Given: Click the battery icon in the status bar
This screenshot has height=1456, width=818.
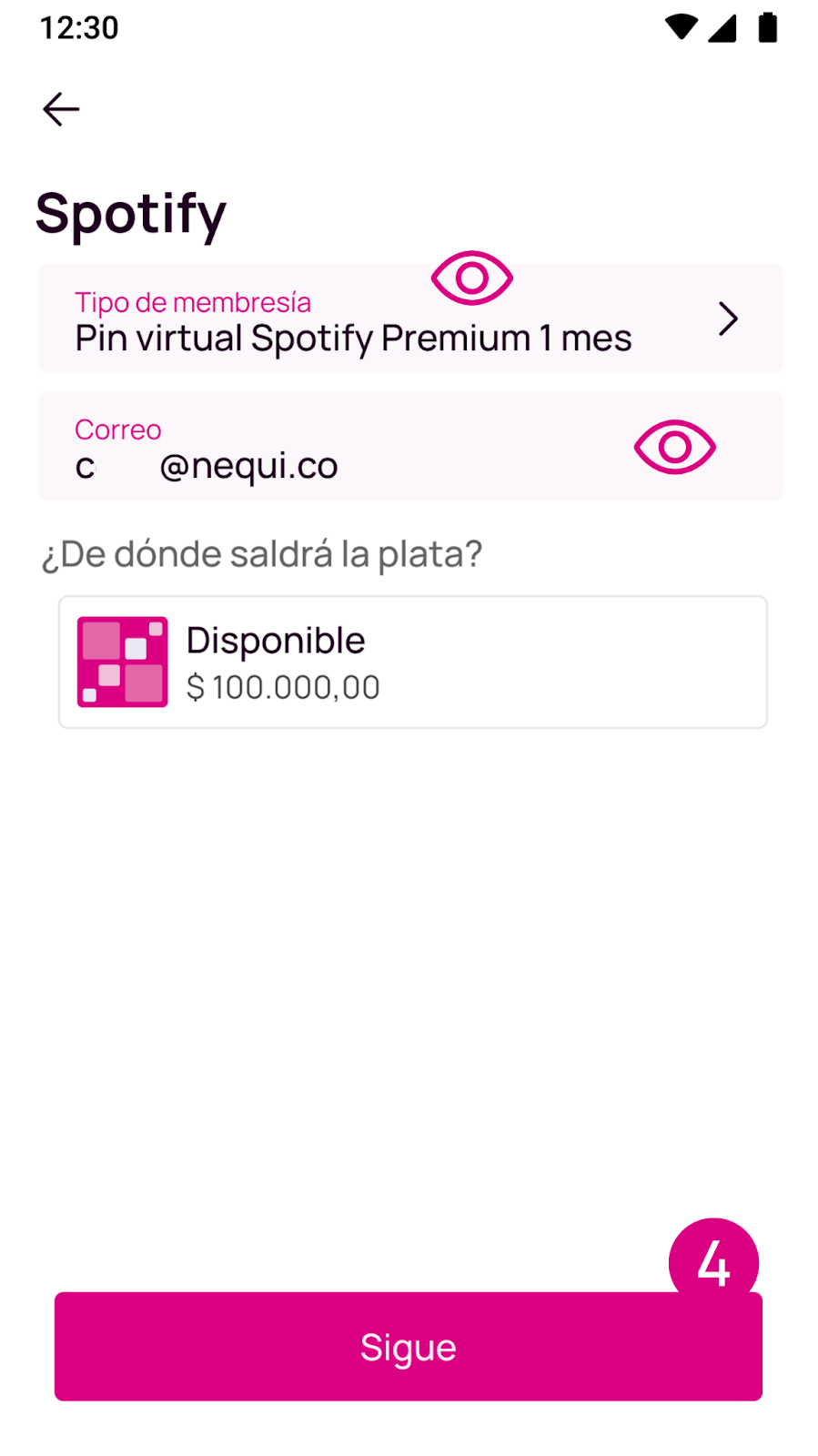Looking at the screenshot, I should tap(767, 26).
